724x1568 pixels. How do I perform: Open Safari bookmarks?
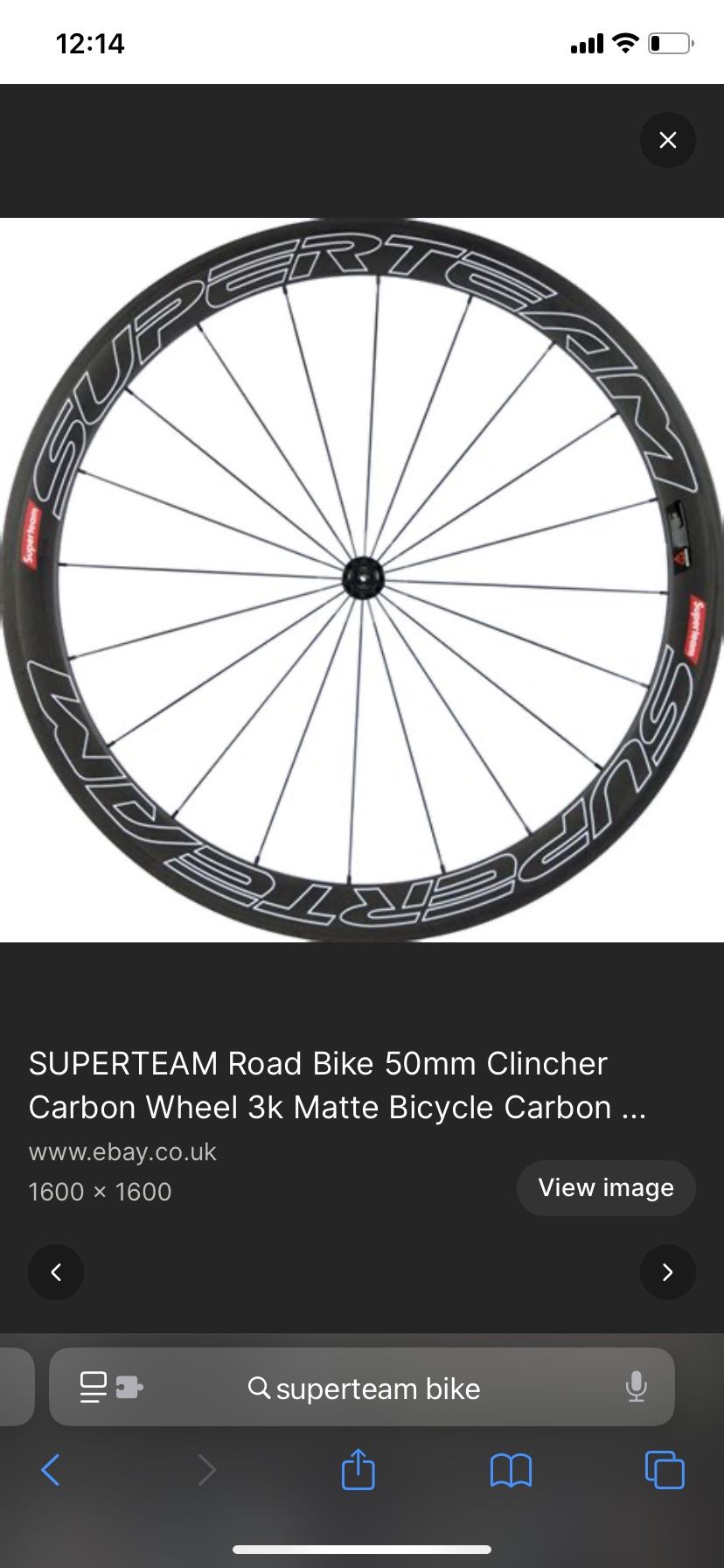point(511,1470)
